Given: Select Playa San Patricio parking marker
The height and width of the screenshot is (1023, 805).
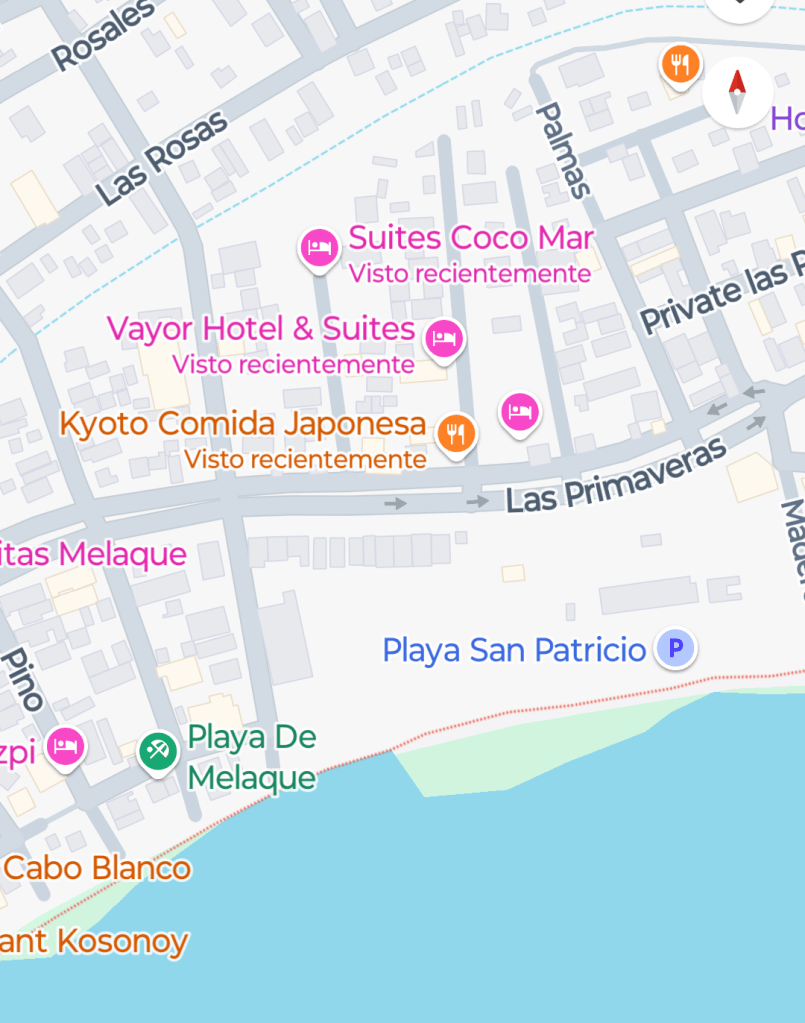Looking at the screenshot, I should click(675, 649).
